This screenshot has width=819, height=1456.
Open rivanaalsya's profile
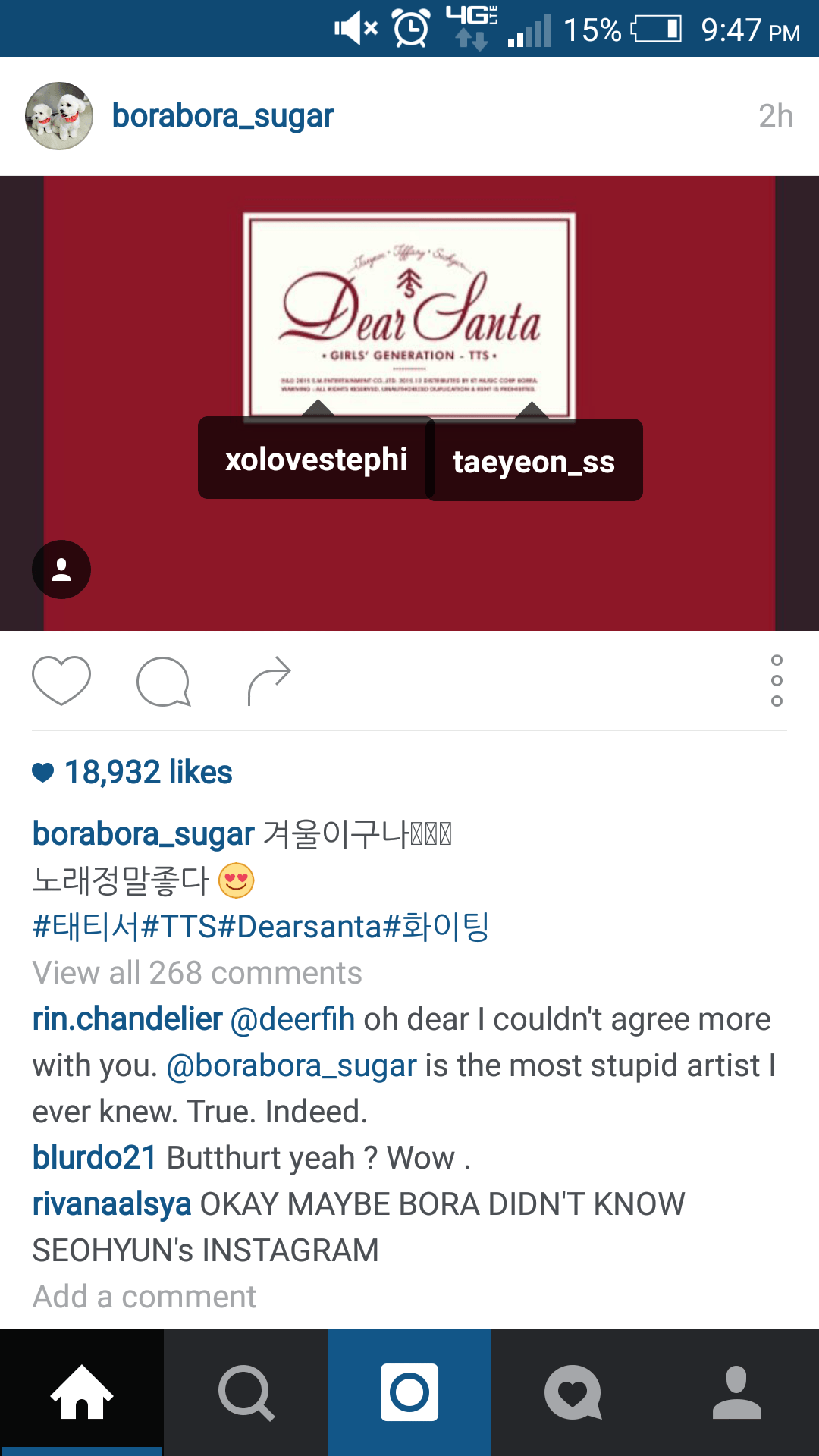[111, 1204]
